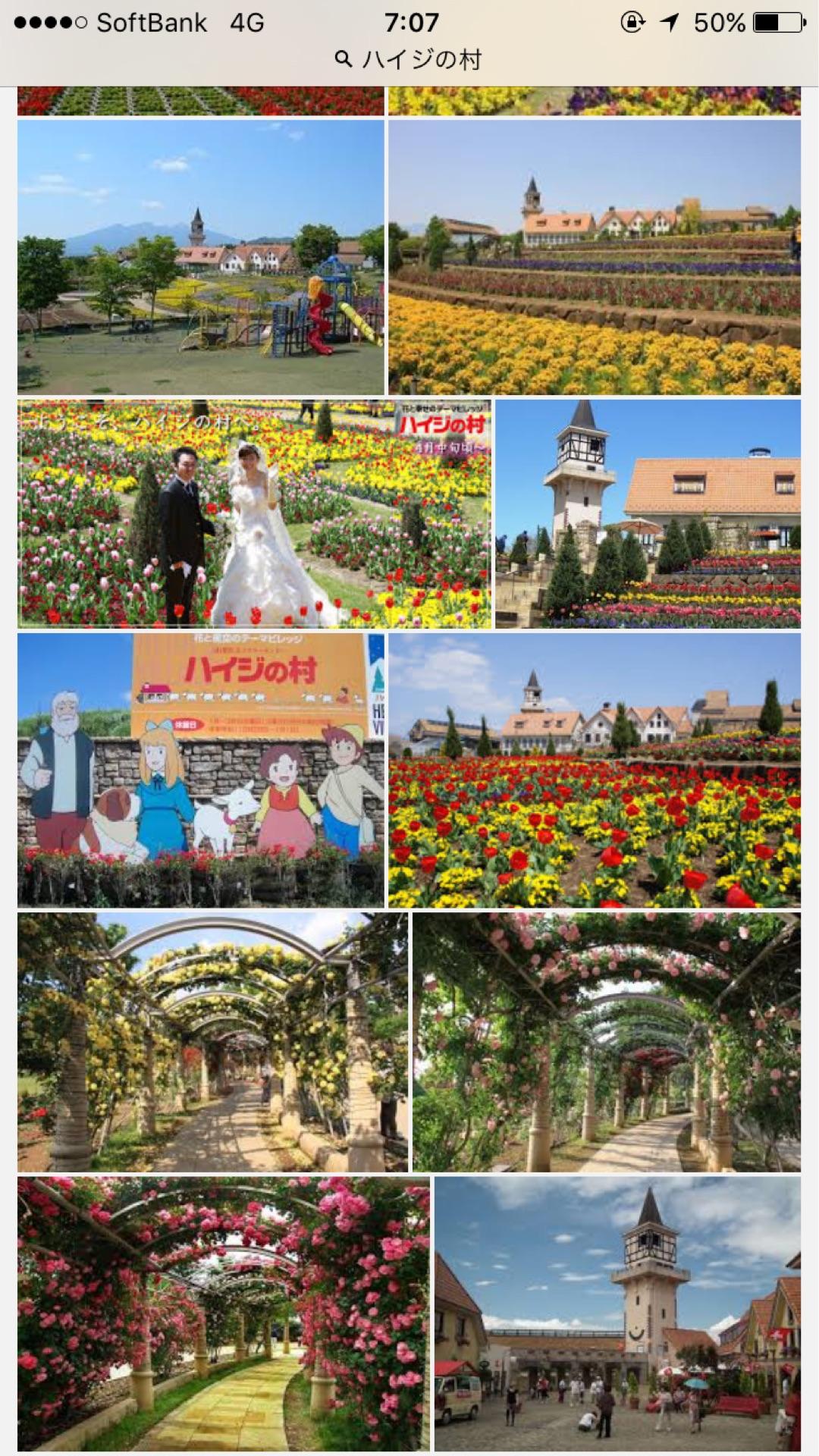Open the red and yellow tulip field photo
Image resolution: width=819 pixels, height=1456 pixels.
pyautogui.click(x=594, y=770)
